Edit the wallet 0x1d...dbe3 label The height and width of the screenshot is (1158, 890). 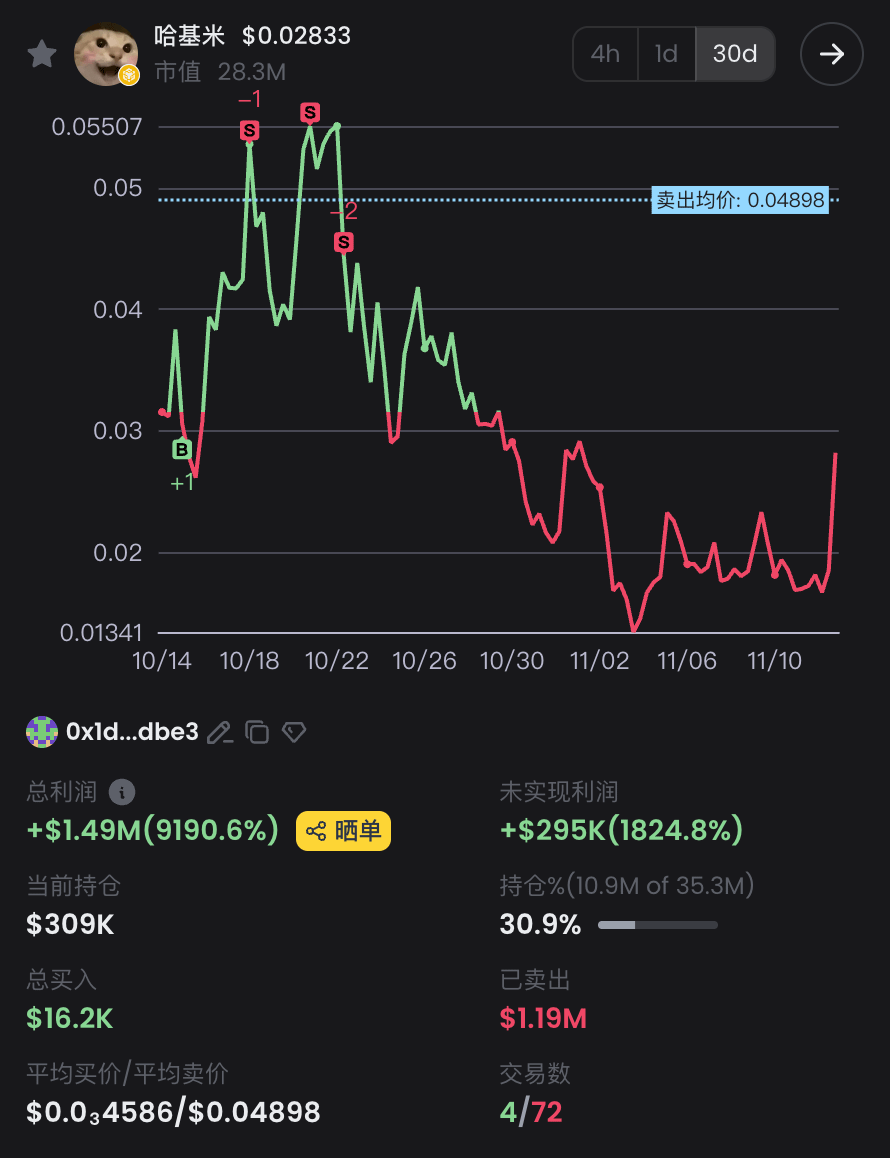point(220,733)
